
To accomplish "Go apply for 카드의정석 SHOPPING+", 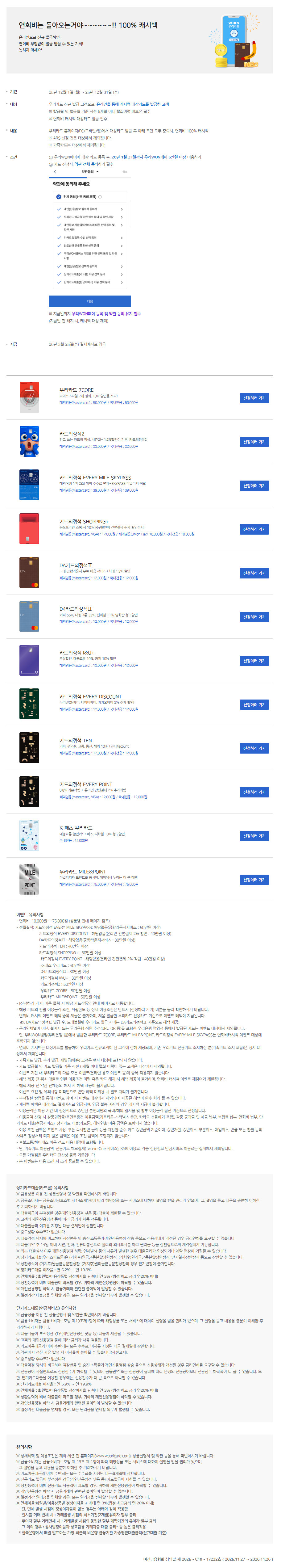I will pos(254,530).
